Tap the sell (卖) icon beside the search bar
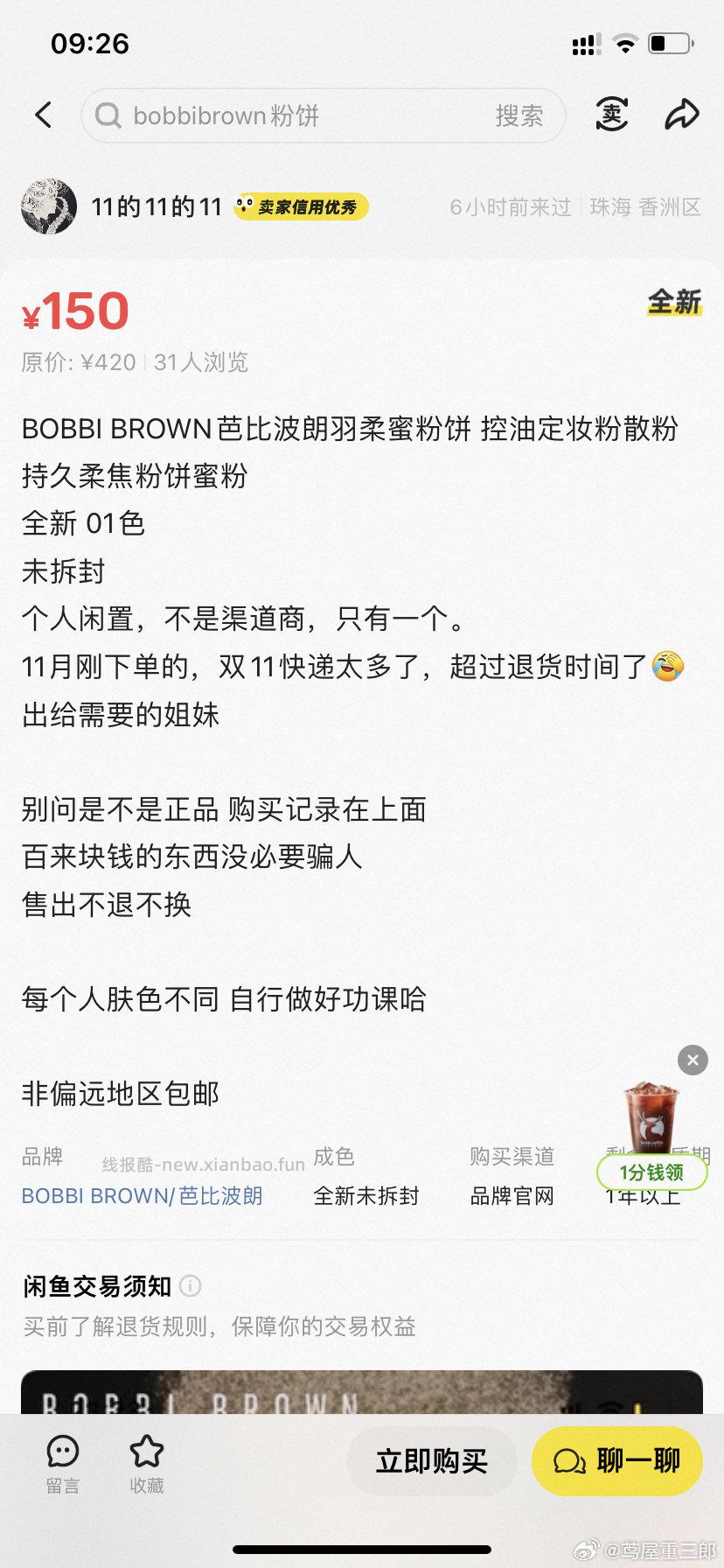Image resolution: width=724 pixels, height=1568 pixels. pos(612,115)
